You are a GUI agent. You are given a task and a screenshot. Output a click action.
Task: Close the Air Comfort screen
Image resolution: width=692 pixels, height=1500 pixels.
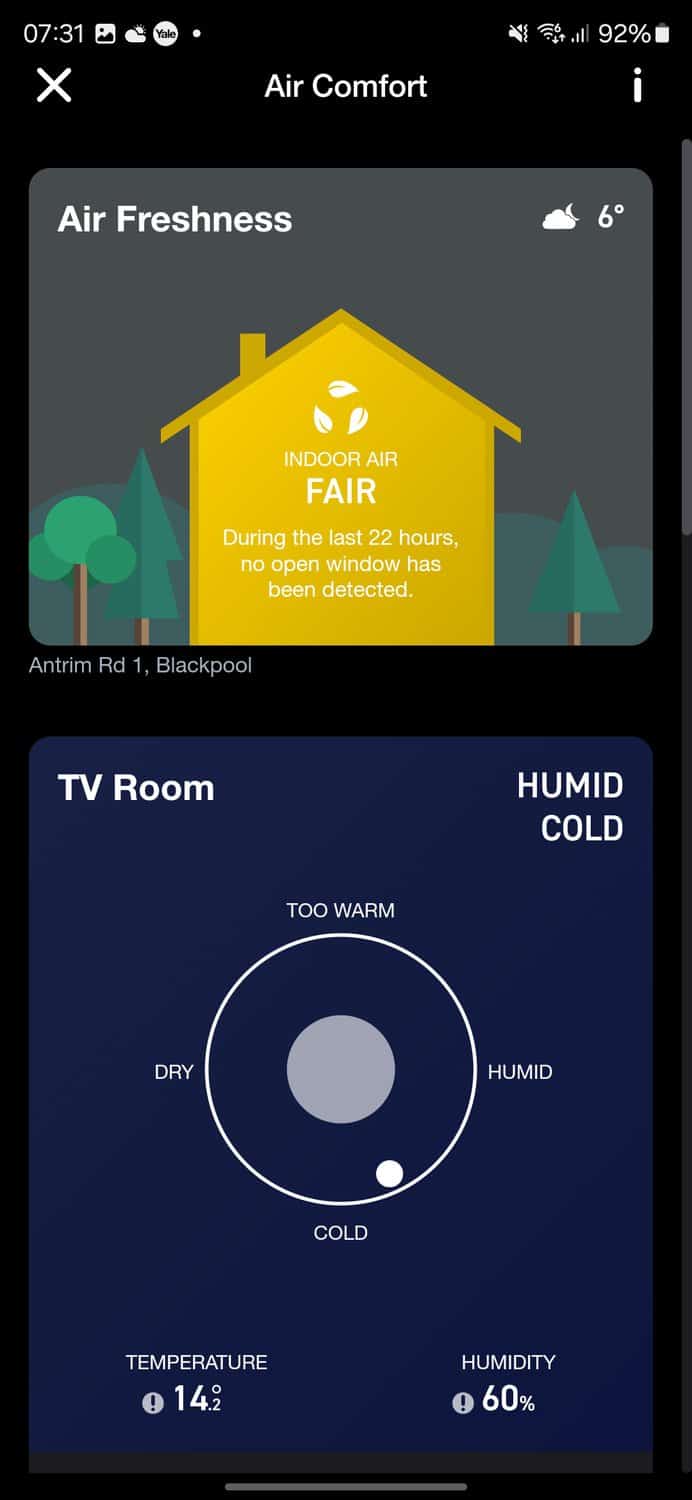(x=54, y=86)
